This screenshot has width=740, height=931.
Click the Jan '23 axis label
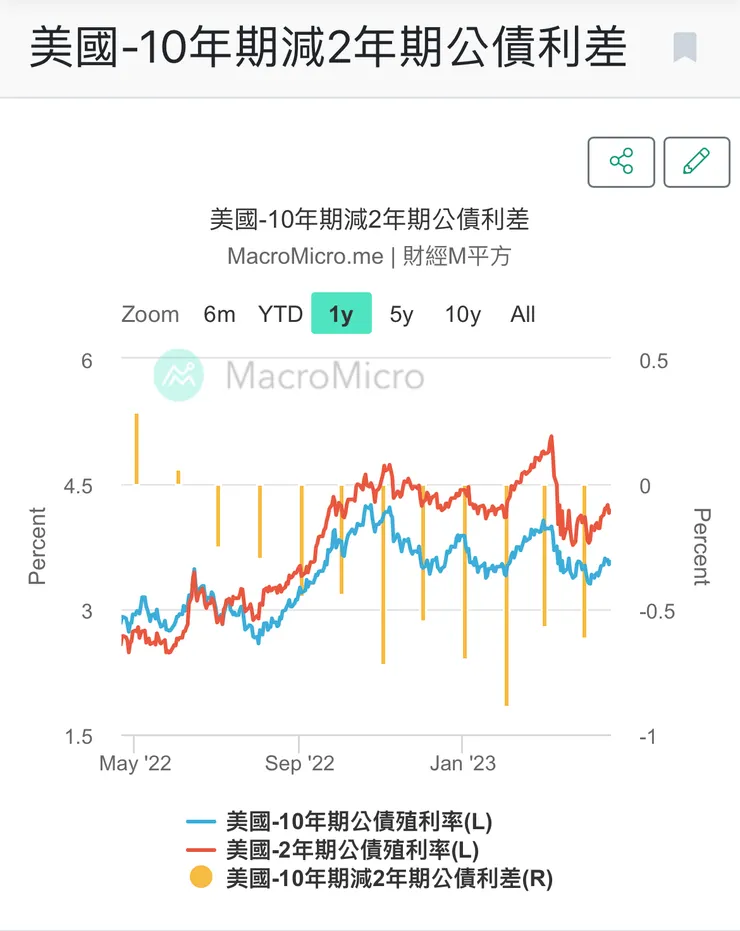point(463,763)
